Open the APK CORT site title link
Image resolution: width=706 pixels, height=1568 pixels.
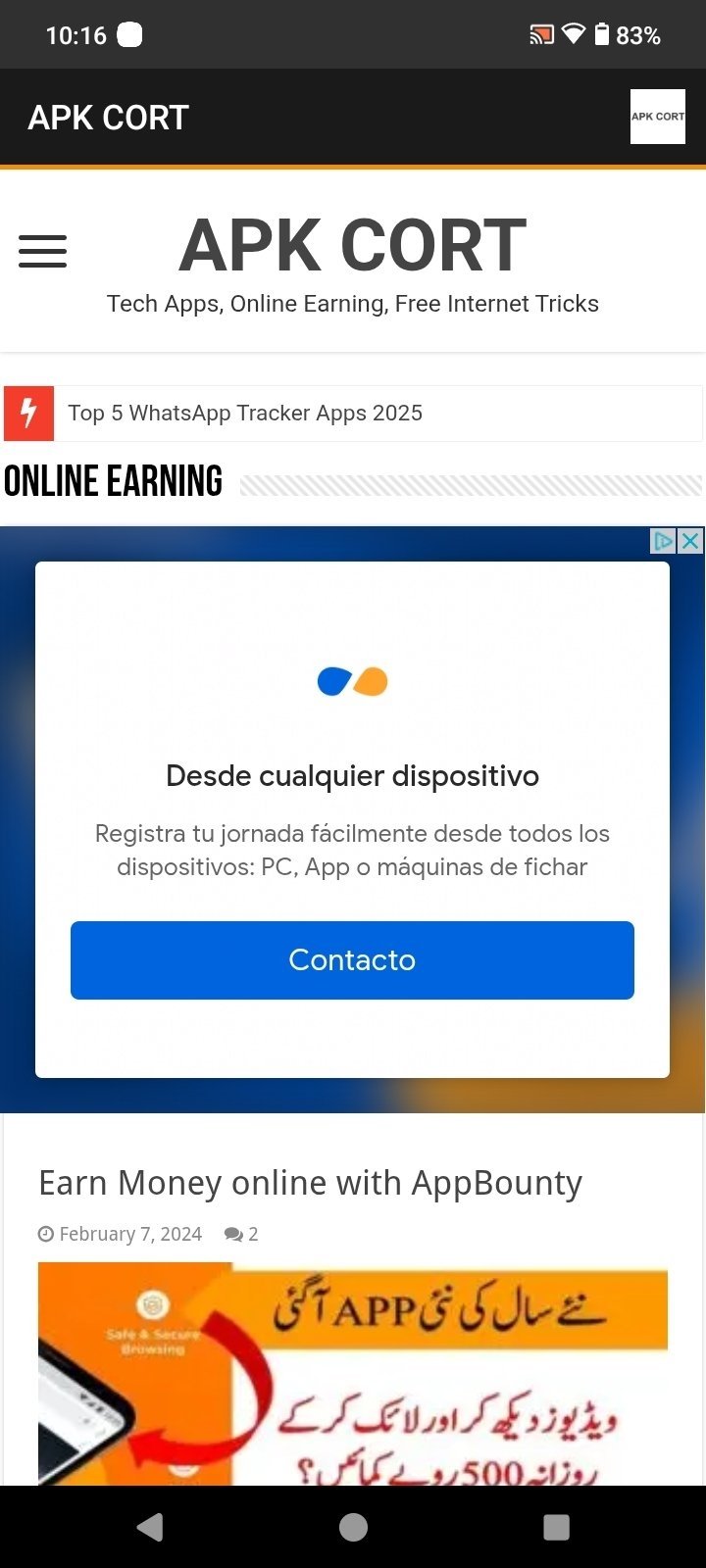[352, 245]
